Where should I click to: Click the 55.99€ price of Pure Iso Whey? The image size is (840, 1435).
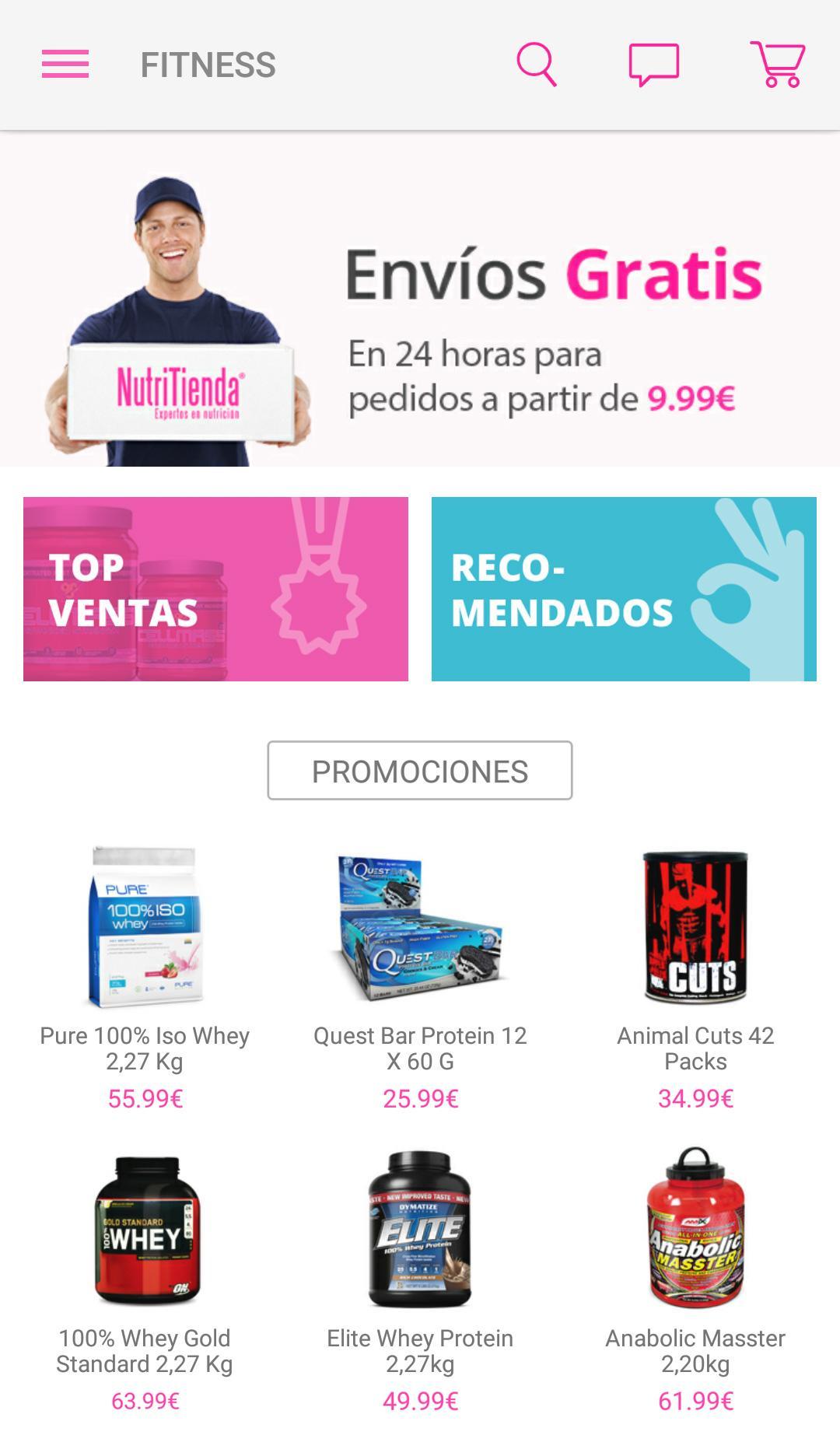tap(144, 1099)
